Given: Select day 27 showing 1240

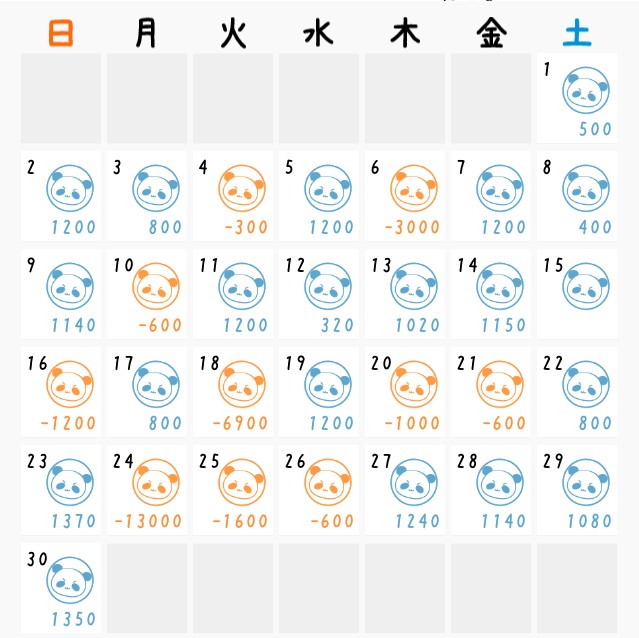Looking at the screenshot, I should pos(405,490).
